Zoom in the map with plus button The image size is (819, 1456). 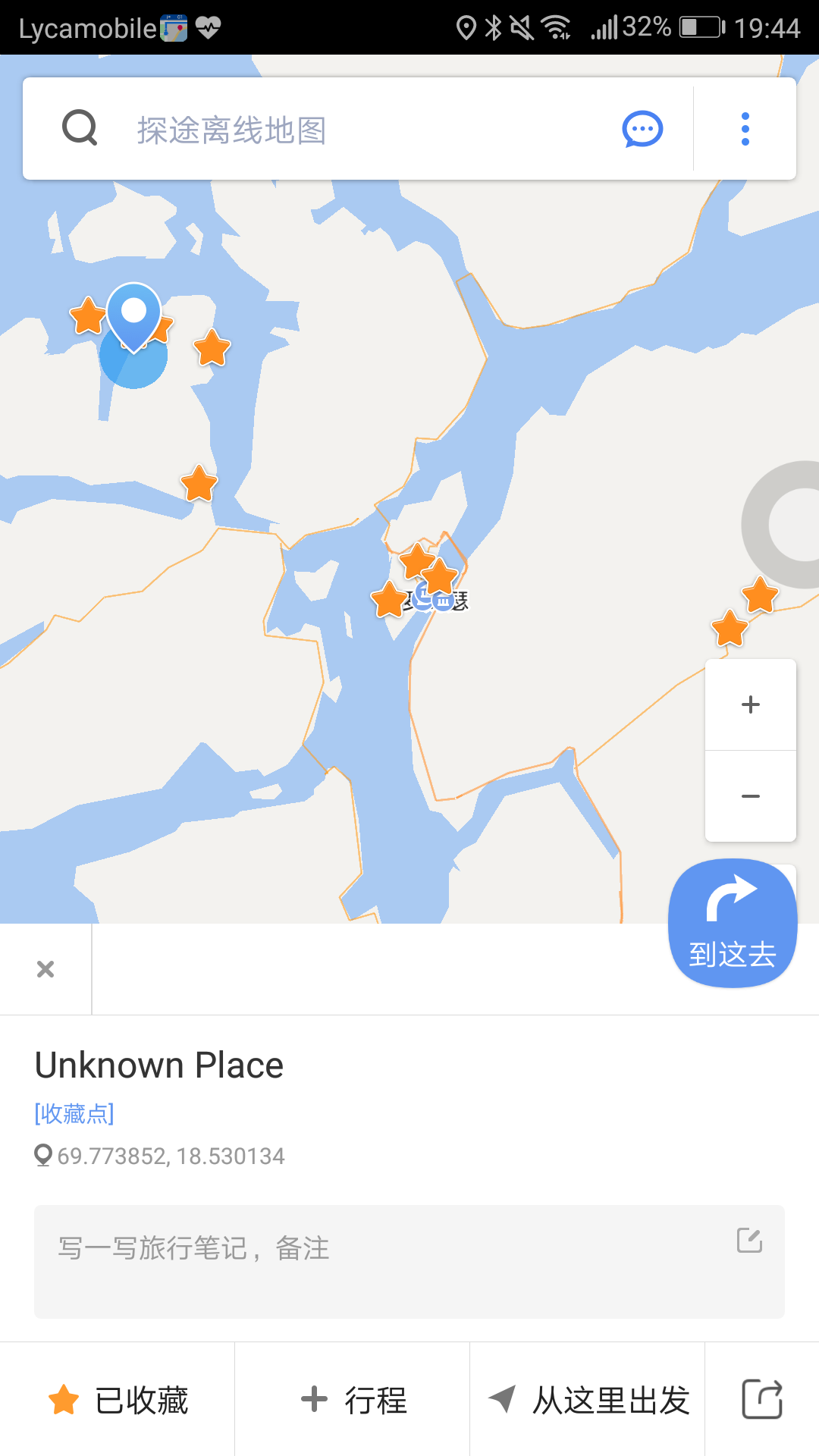point(750,704)
